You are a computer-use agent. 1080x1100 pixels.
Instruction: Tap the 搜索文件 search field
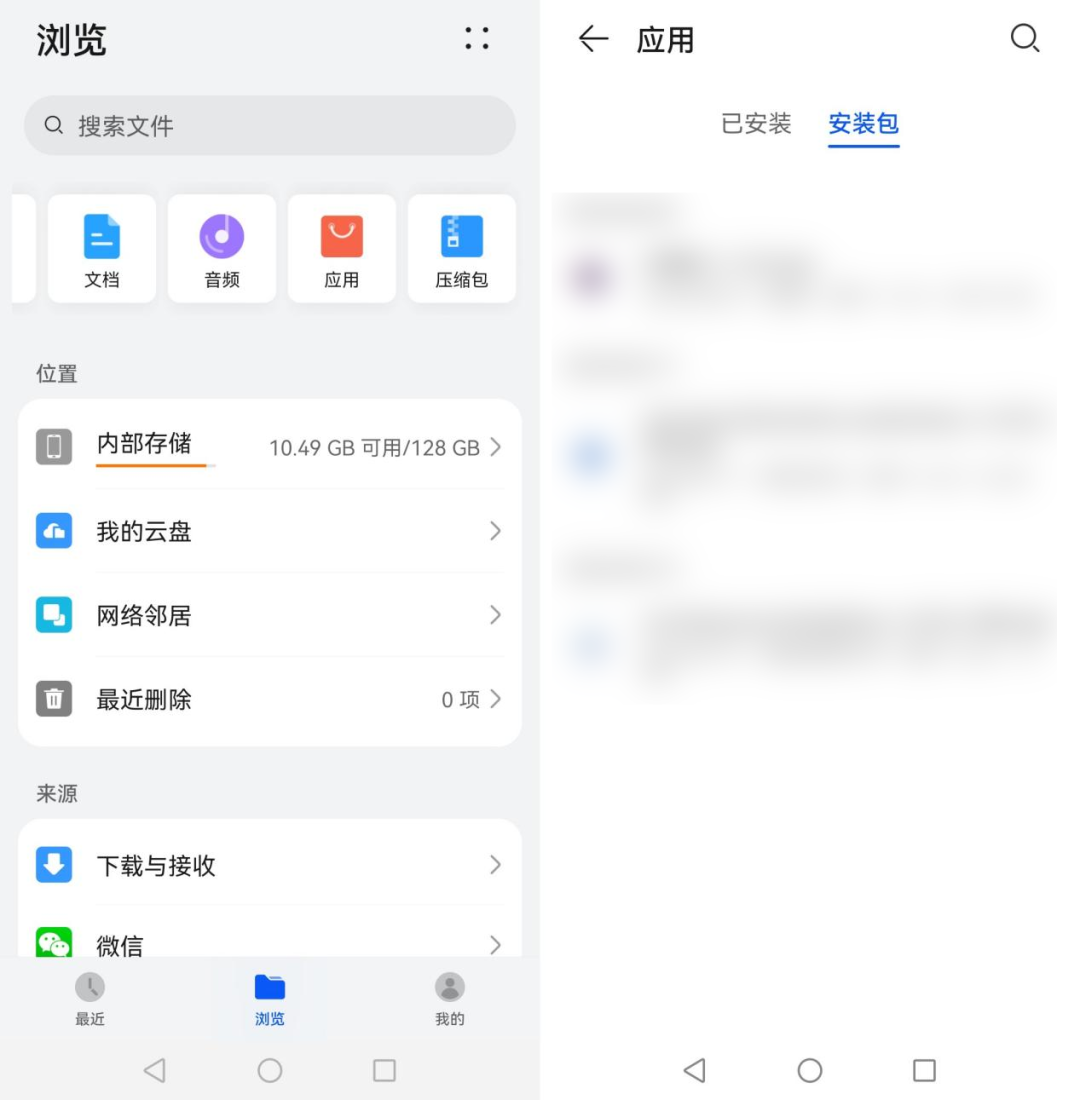tap(270, 125)
